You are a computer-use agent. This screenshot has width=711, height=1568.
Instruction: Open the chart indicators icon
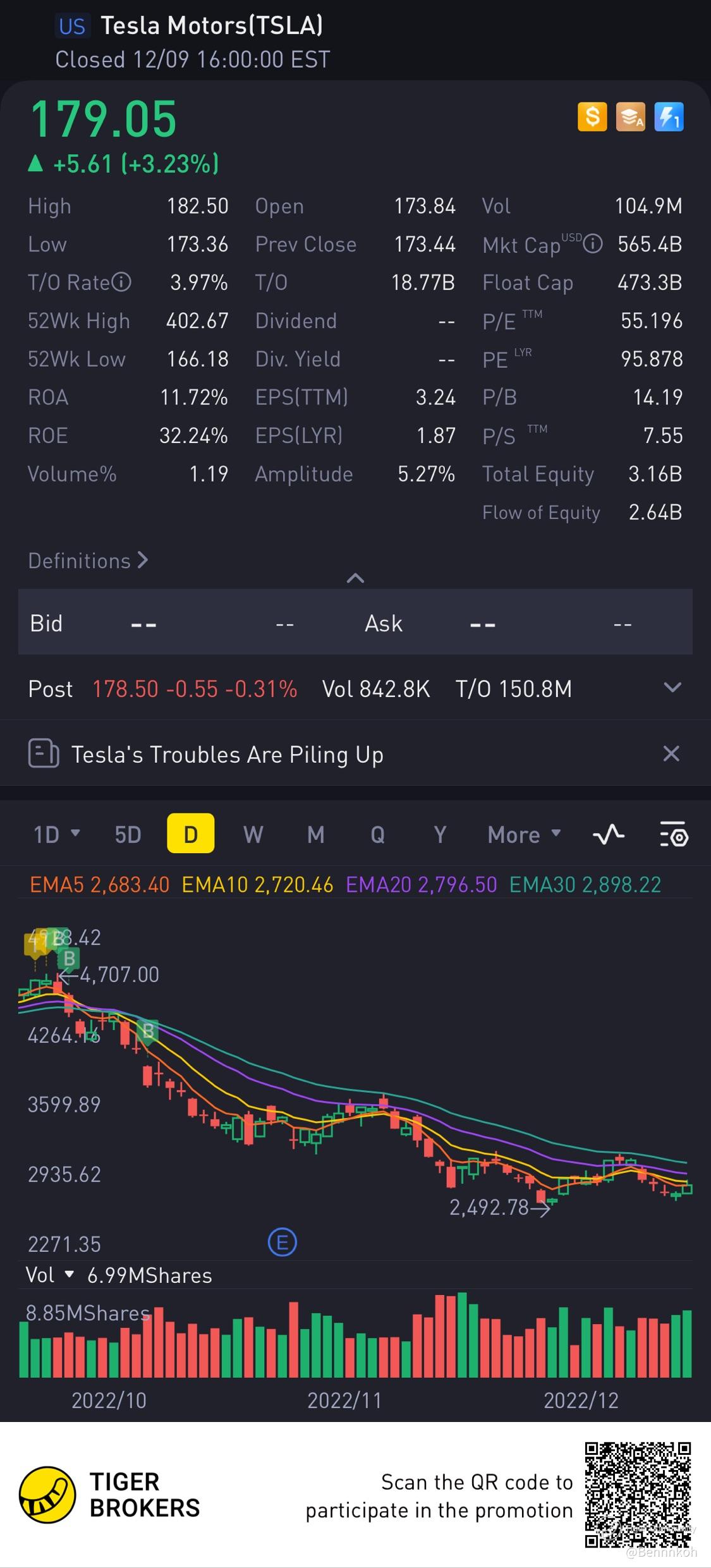609,834
